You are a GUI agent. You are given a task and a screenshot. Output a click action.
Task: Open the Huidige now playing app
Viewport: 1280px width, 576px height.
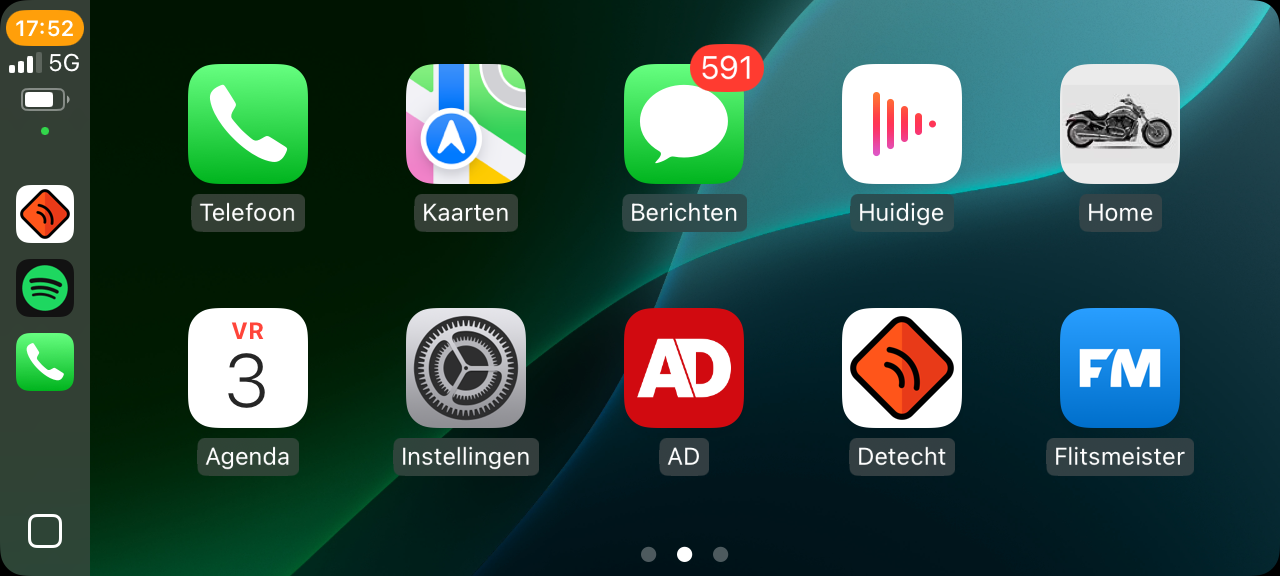[901, 124]
